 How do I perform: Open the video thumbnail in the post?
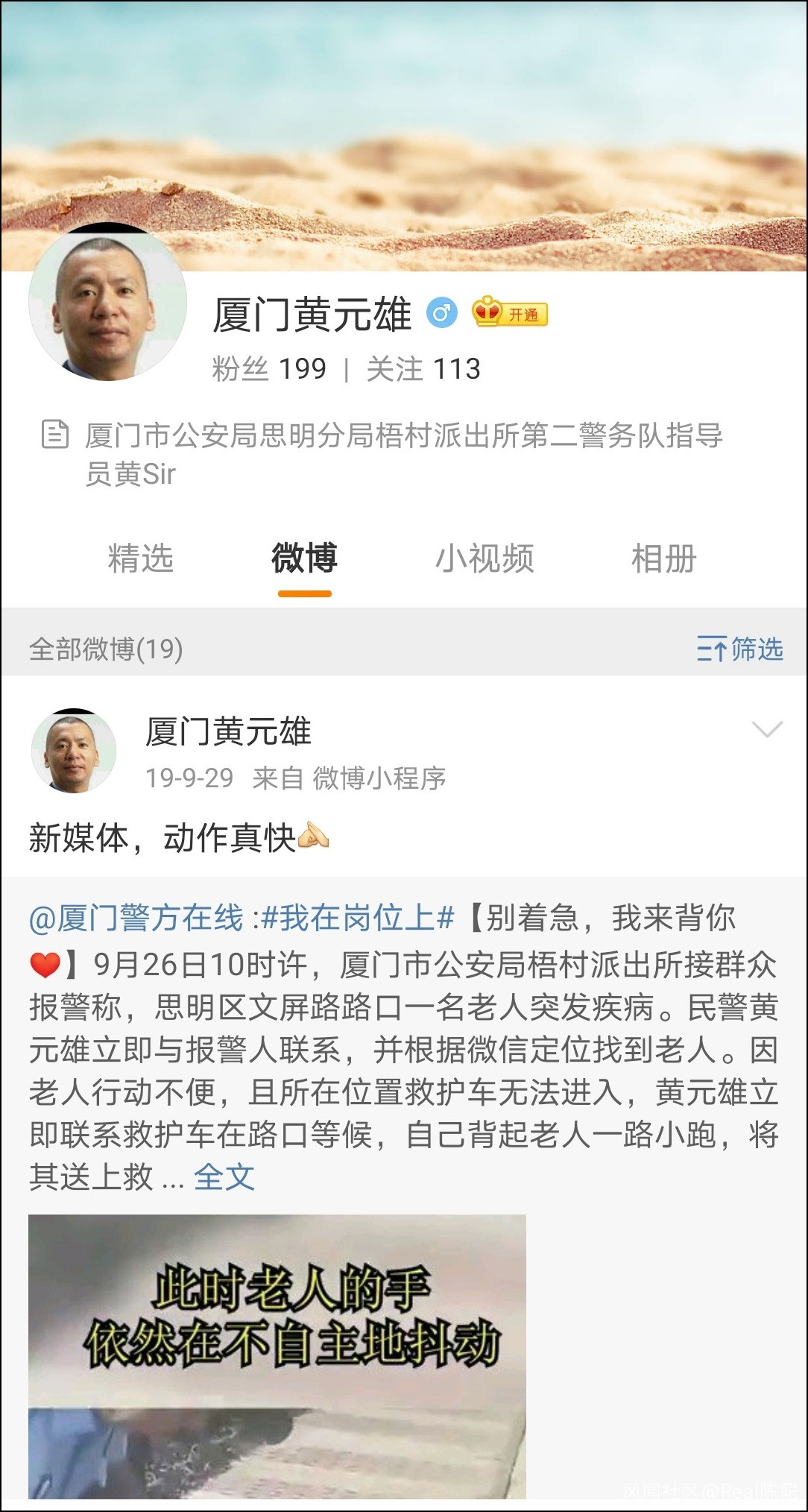[x=277, y=1356]
